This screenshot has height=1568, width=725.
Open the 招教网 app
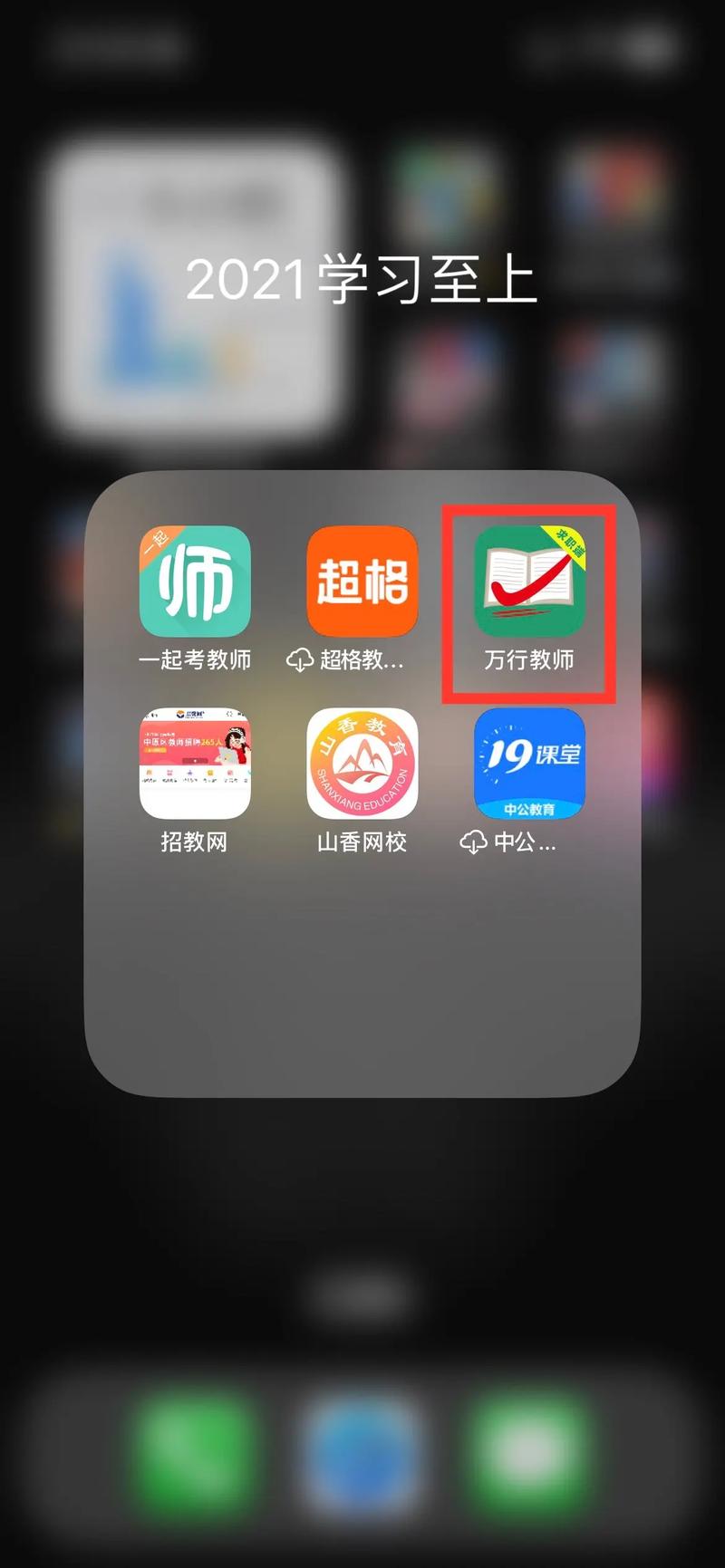[195, 764]
